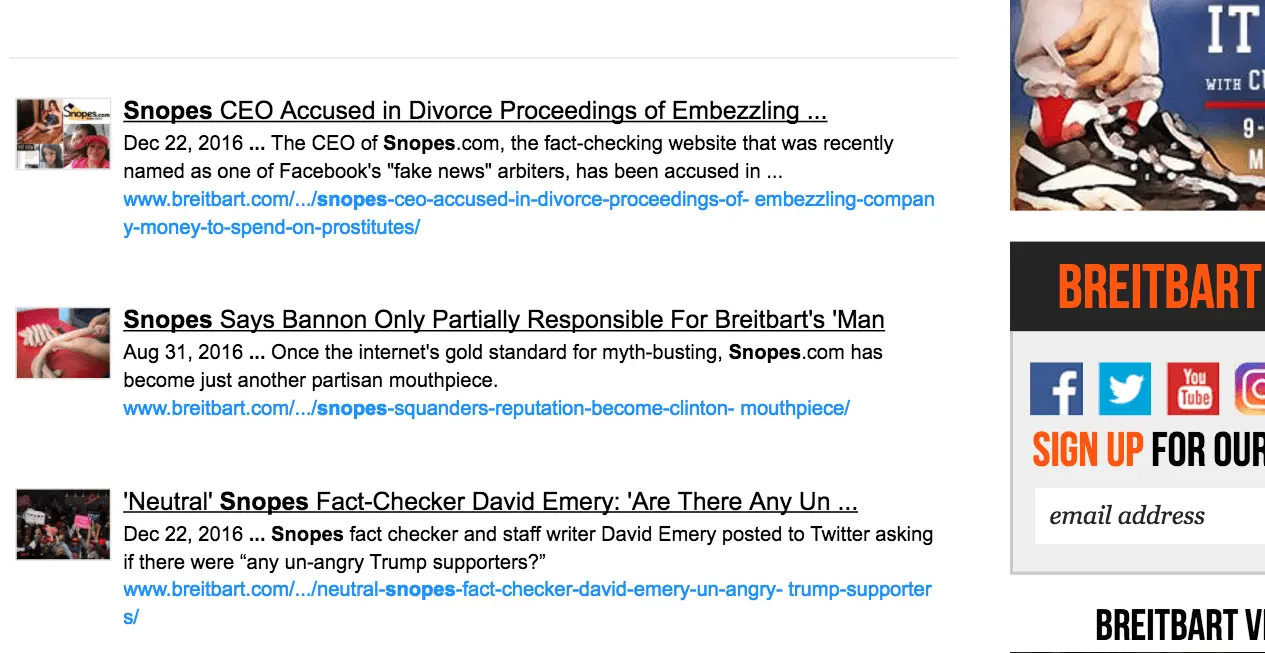Open 'Snopes Says Bannon Only Partially Responsible' headline
This screenshot has width=1265, height=653.
[x=503, y=320]
